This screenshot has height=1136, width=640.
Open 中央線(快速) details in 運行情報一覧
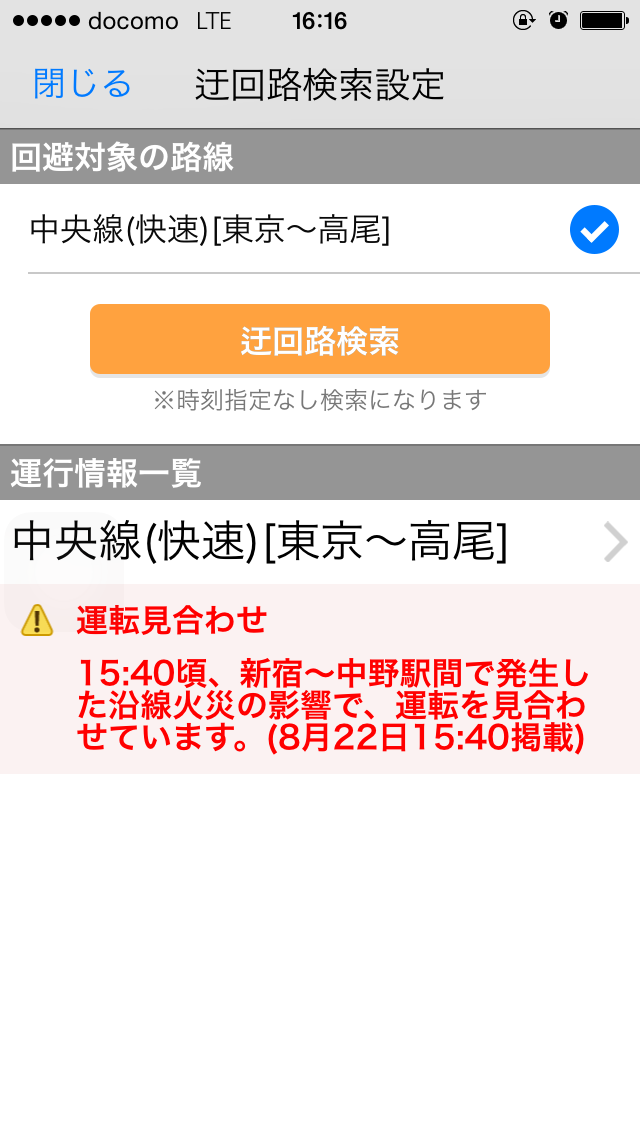point(320,543)
